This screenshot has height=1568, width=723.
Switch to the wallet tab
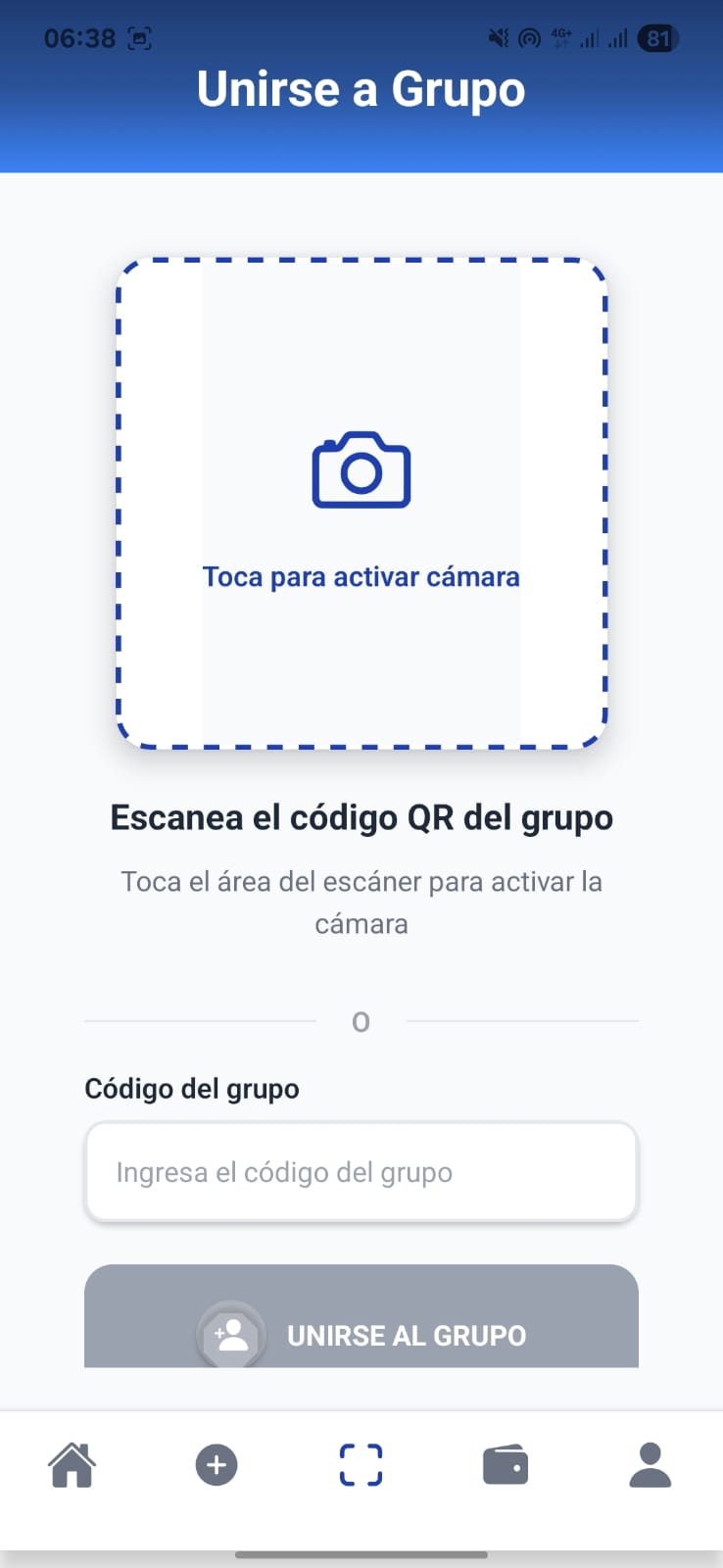click(506, 1465)
